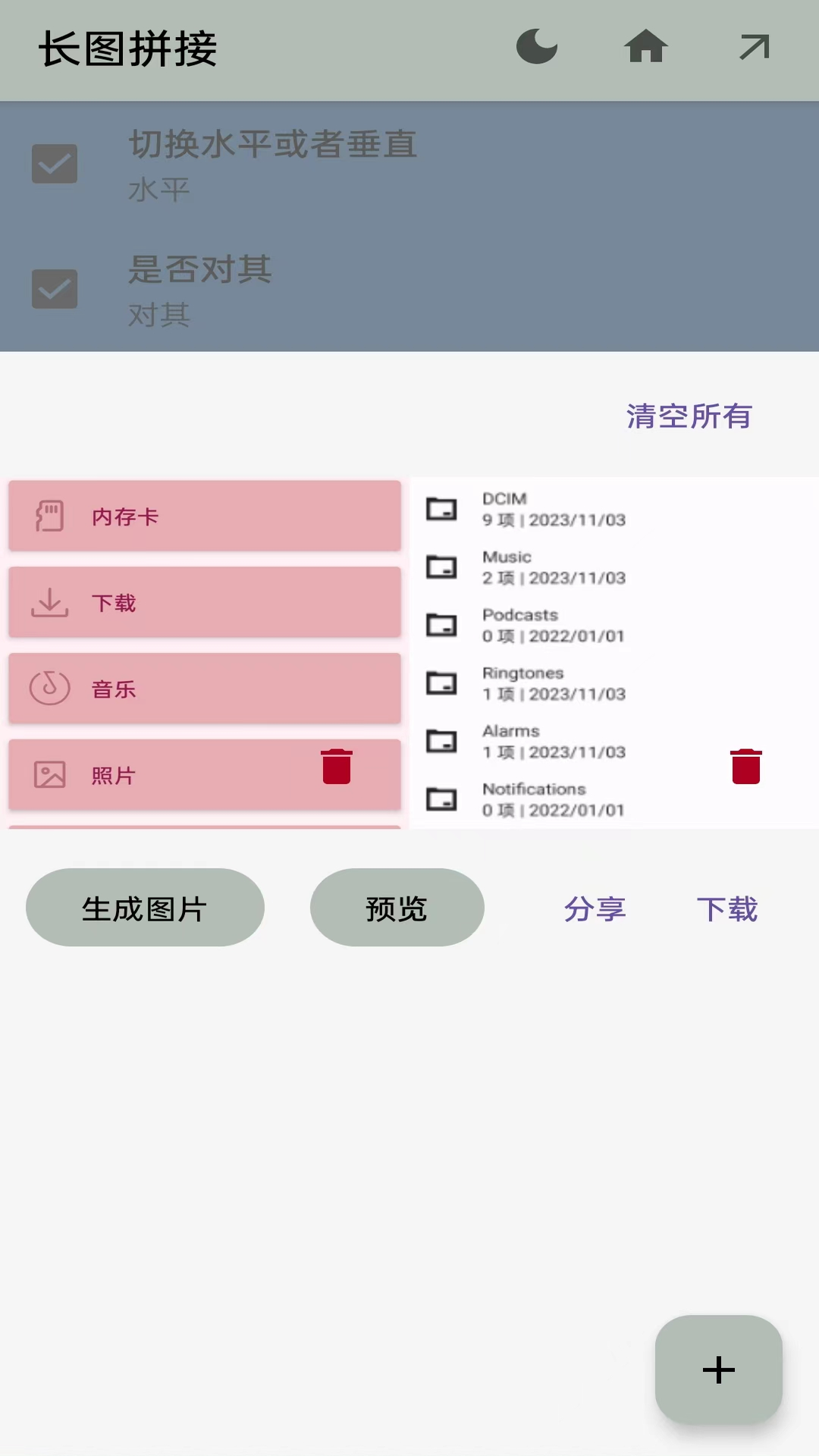Click the 生成图片 button
The image size is (819, 1456).
click(145, 907)
